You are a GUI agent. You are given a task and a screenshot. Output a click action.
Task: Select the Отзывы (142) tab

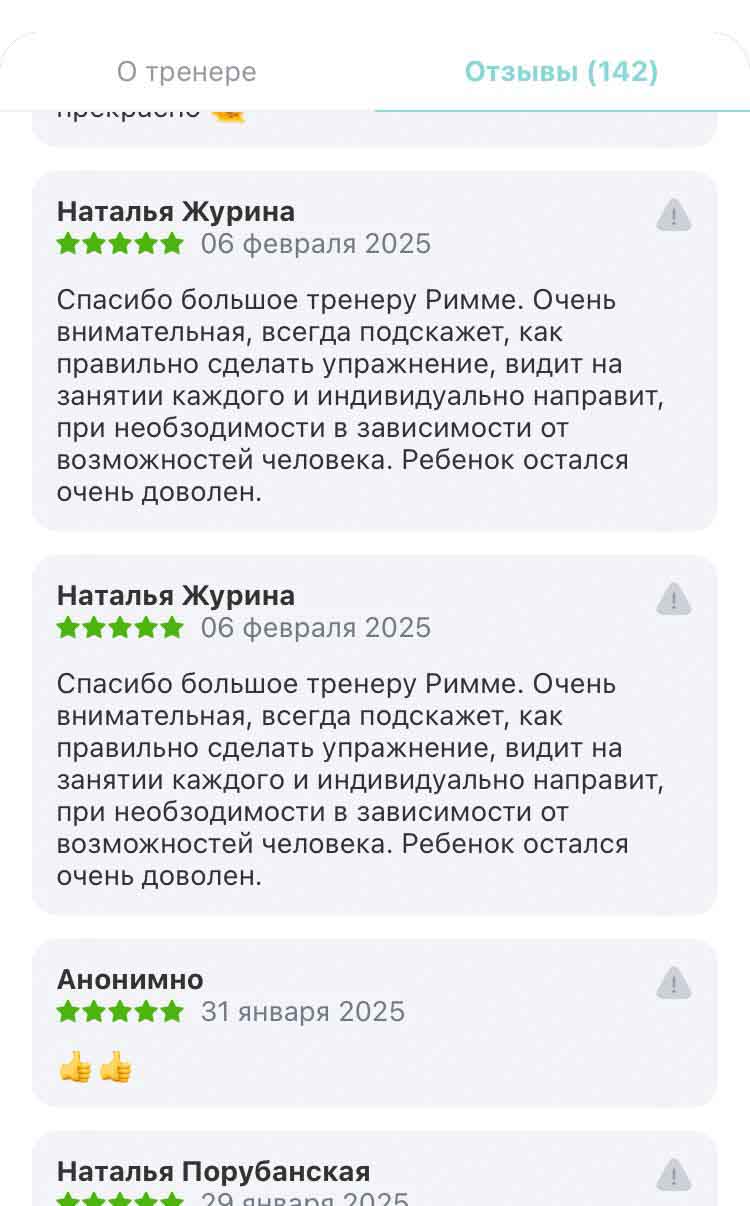(562, 72)
